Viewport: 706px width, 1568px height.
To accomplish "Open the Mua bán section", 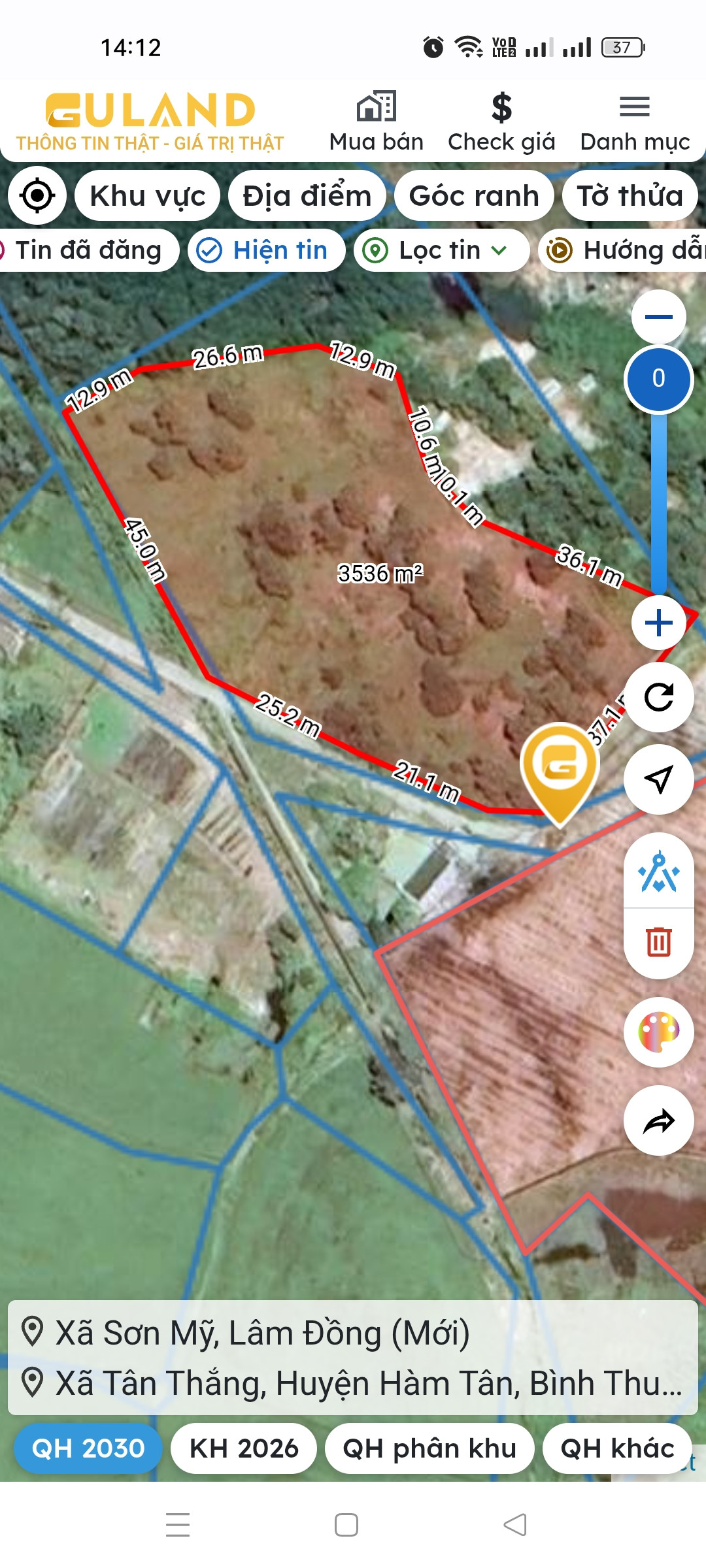I will pyautogui.click(x=377, y=122).
